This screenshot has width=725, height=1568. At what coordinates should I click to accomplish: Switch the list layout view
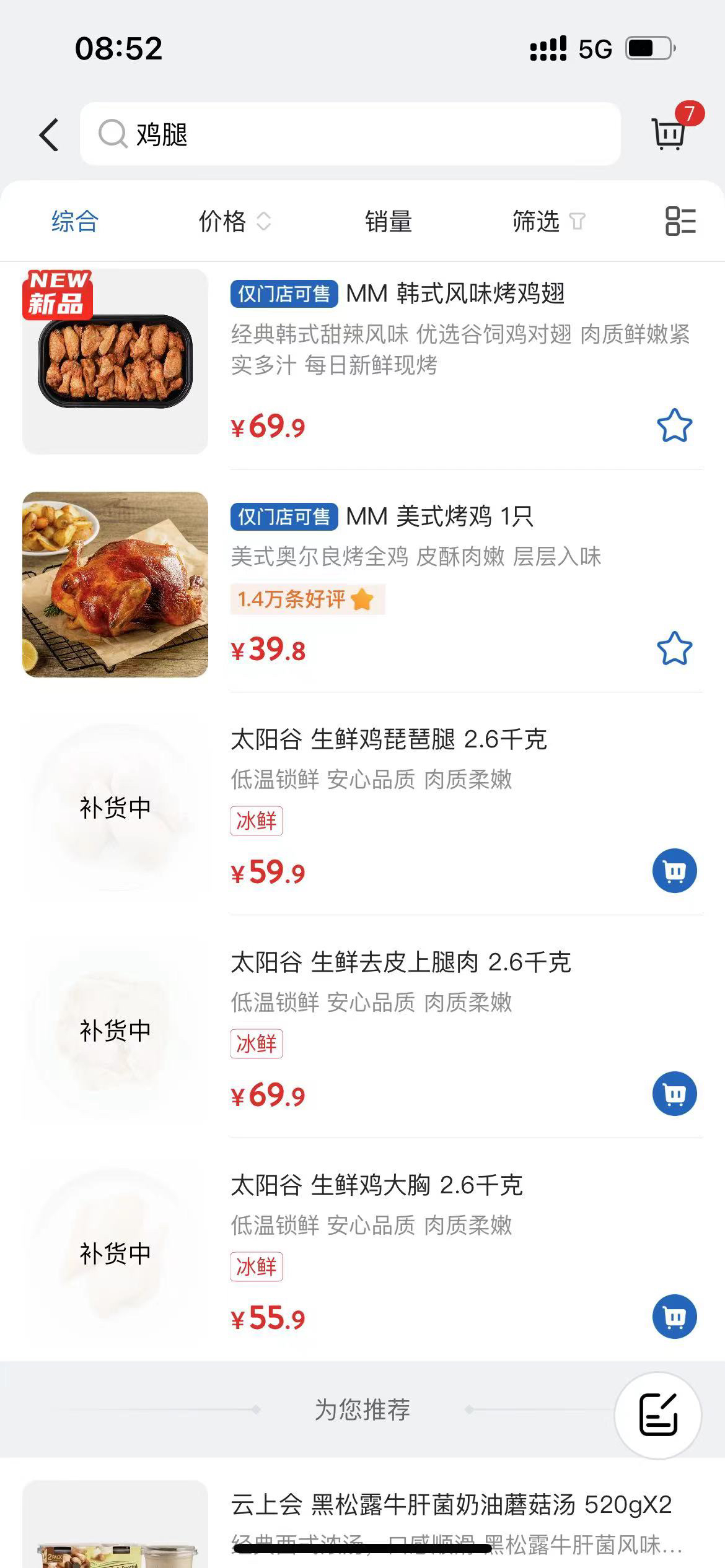point(680,221)
